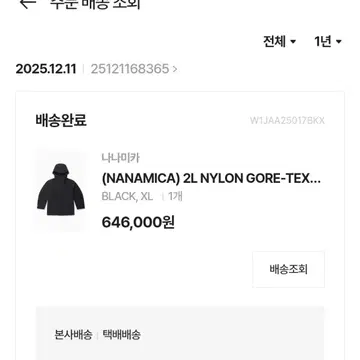The image size is (360, 360).
Task: View the (NANAMICA) 2L NYLON GORE-TEX product
Action: coord(211,179)
